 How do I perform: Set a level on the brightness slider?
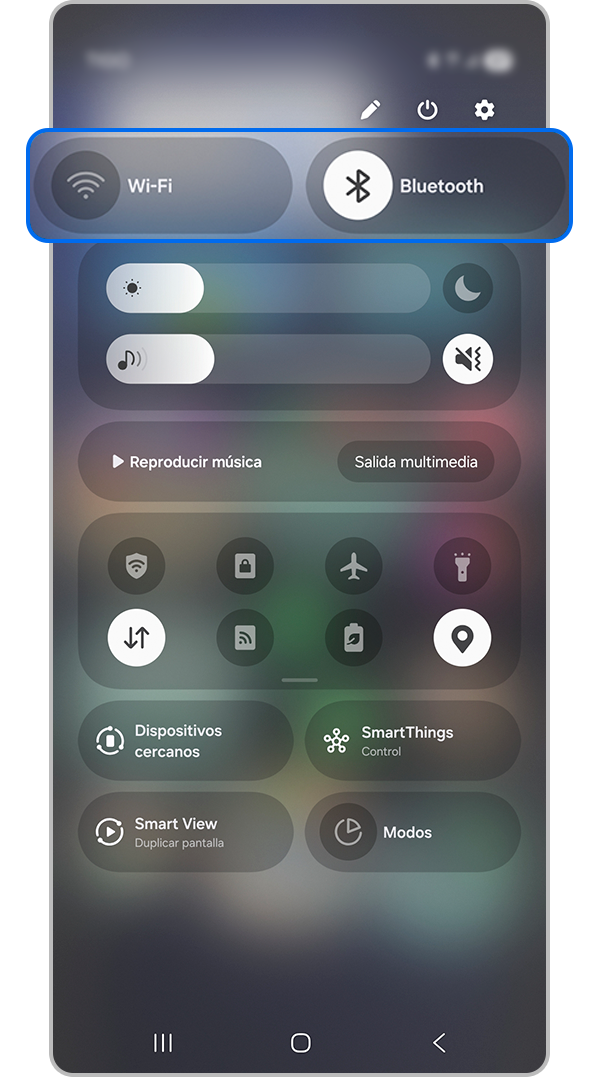tap(268, 289)
